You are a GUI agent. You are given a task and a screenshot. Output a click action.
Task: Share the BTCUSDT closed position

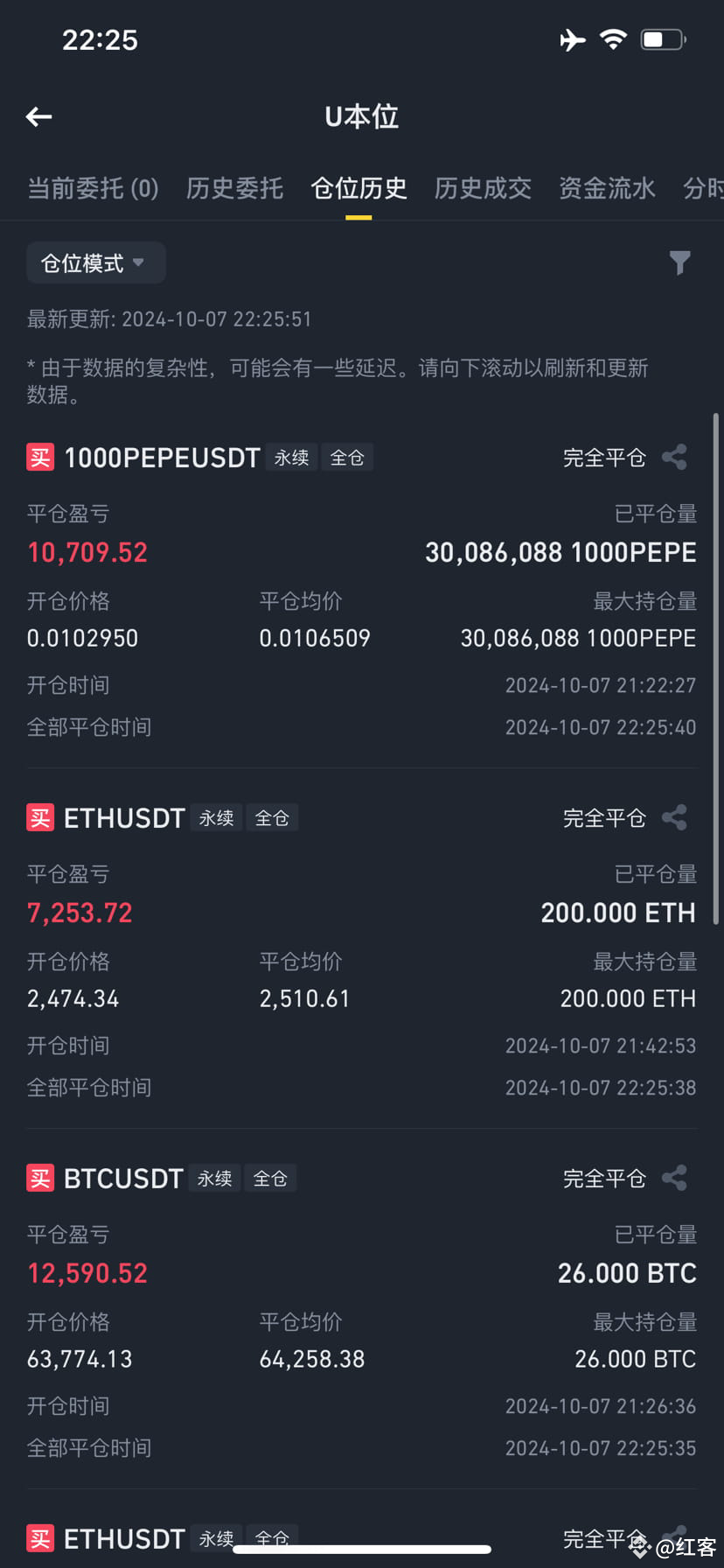click(675, 1177)
